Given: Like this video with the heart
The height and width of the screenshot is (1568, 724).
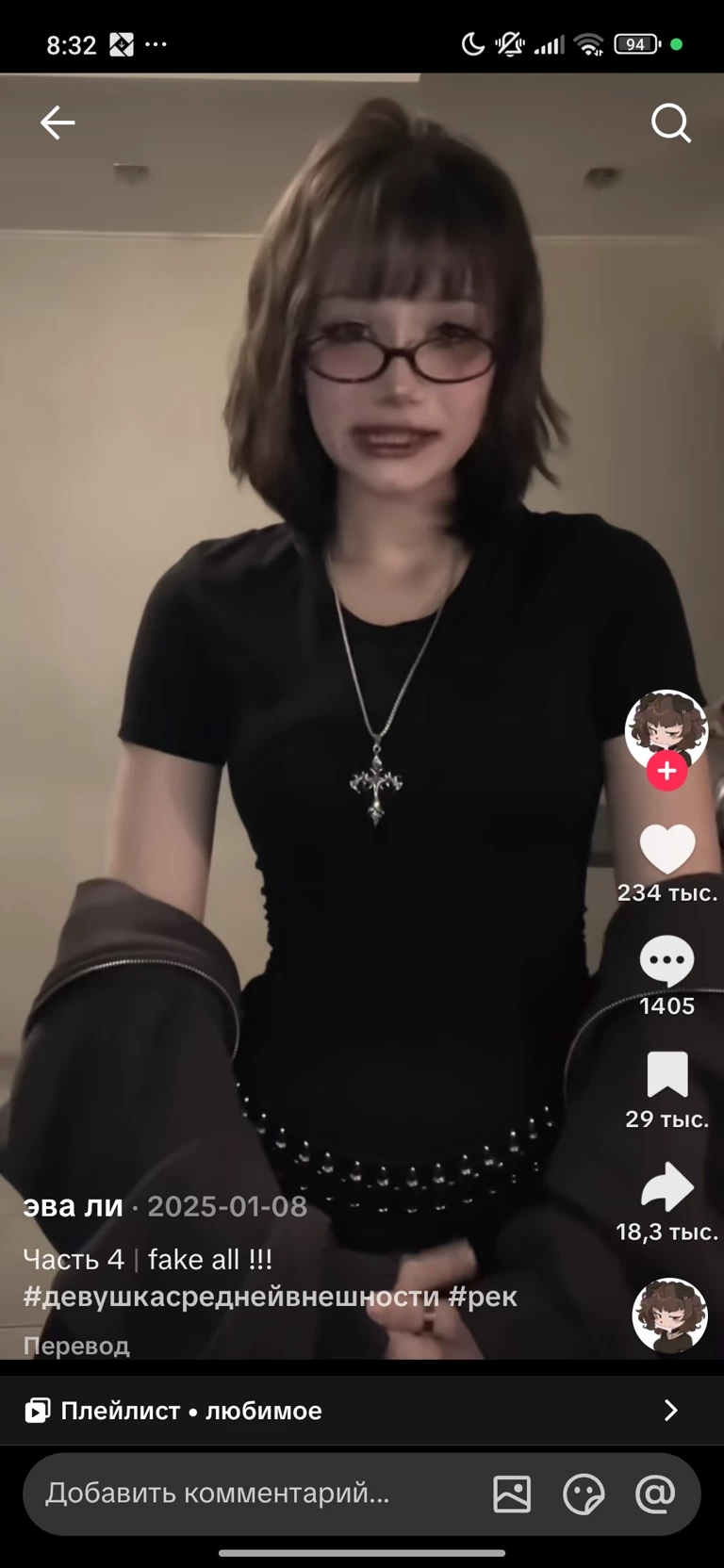Looking at the screenshot, I should pos(666,848).
